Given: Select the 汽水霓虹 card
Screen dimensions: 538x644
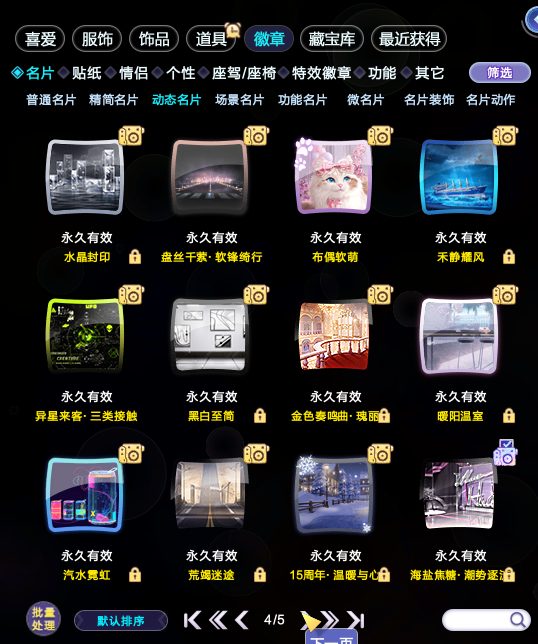Looking at the screenshot, I should pyautogui.click(x=85, y=495).
